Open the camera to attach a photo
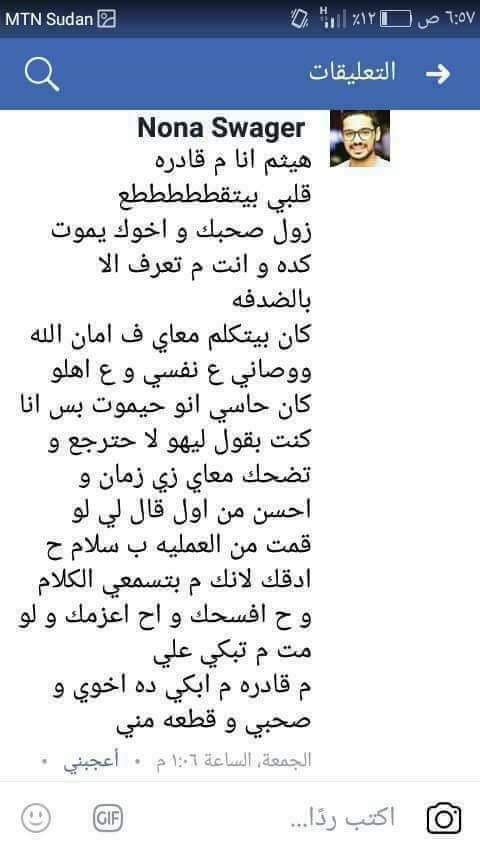The image size is (480, 854). tap(444, 818)
